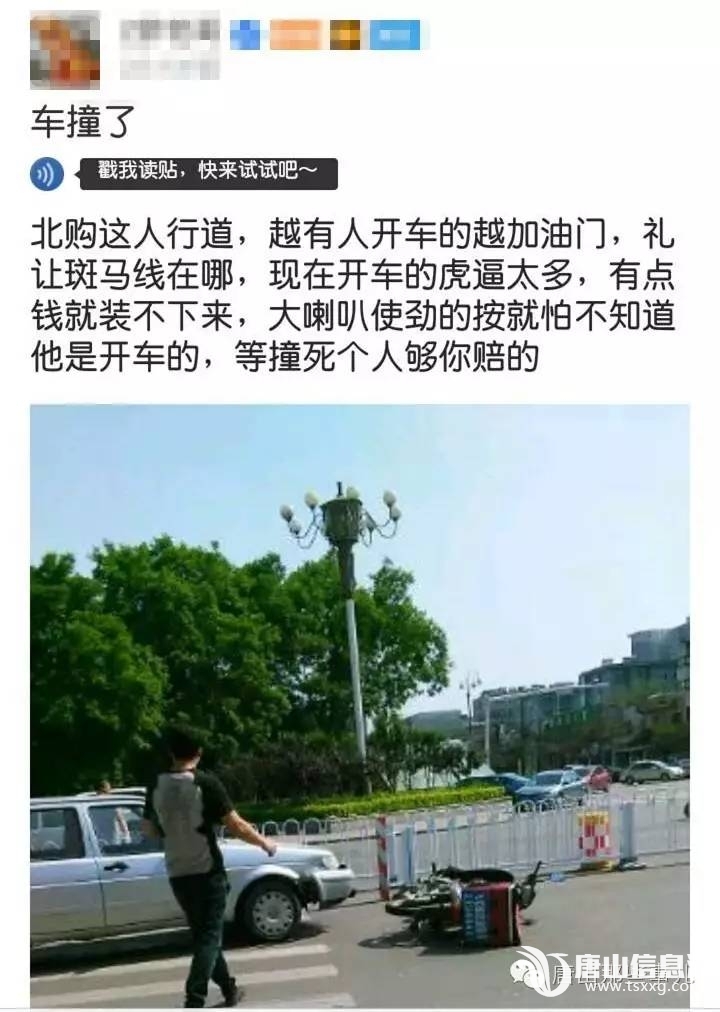The image size is (720, 1012).
Task: Open the poster's blurred profile avatar
Action: click(65, 48)
